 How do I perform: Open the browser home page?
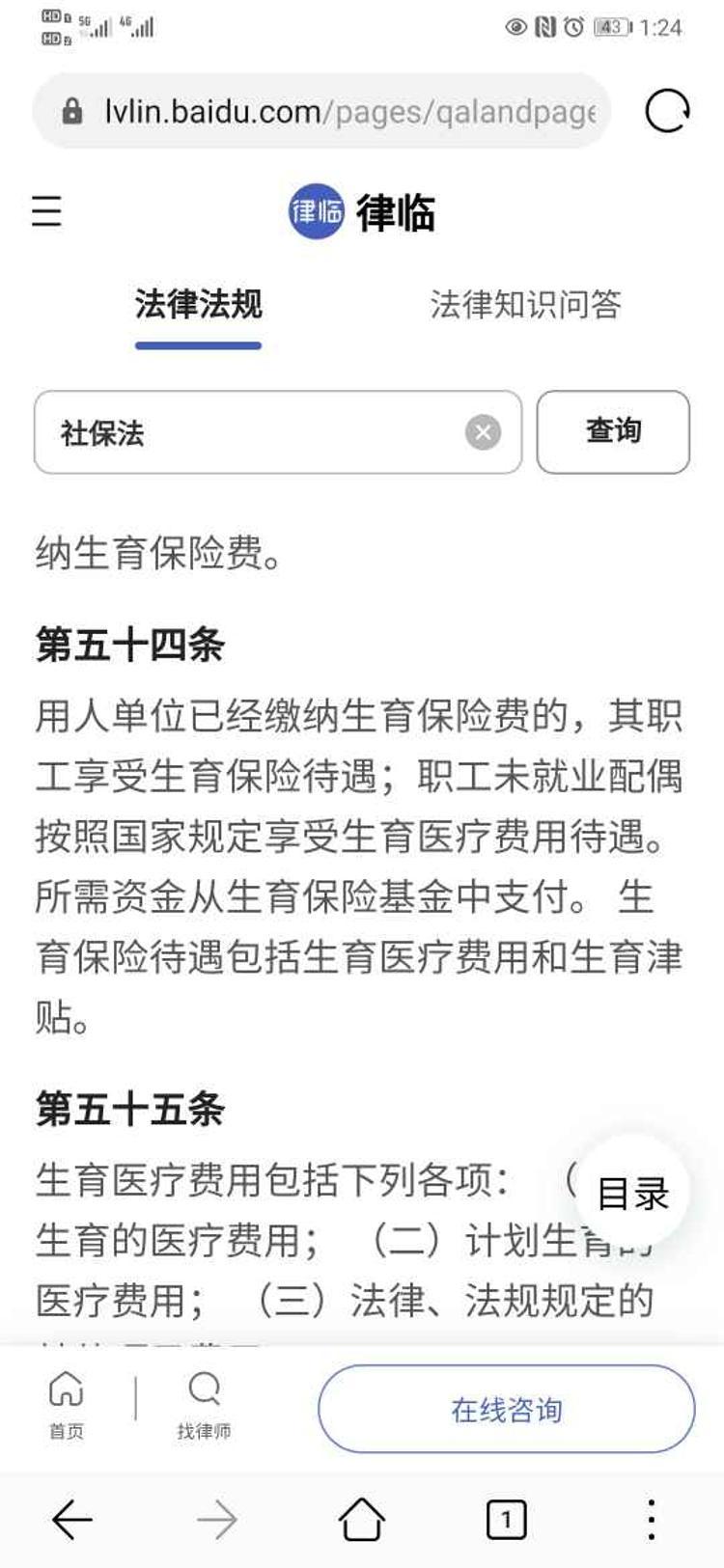(x=362, y=1520)
